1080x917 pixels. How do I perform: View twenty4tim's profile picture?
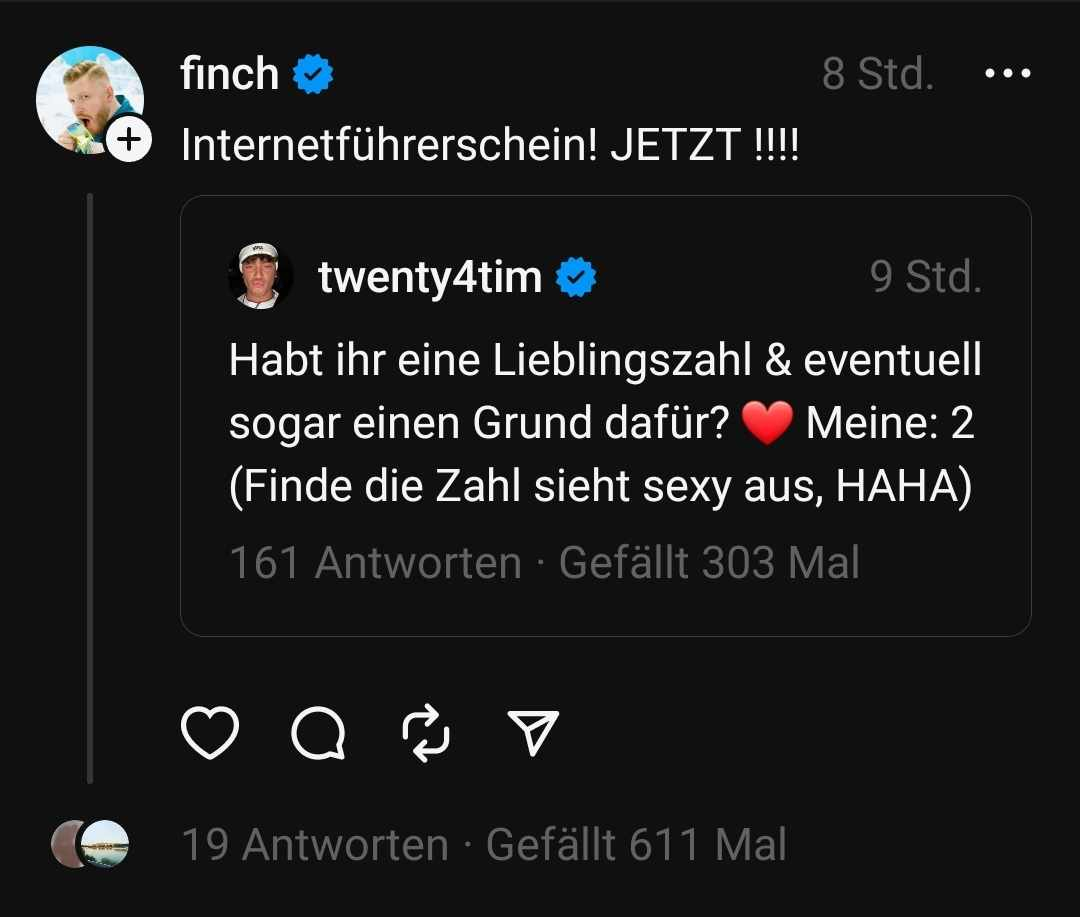point(260,276)
